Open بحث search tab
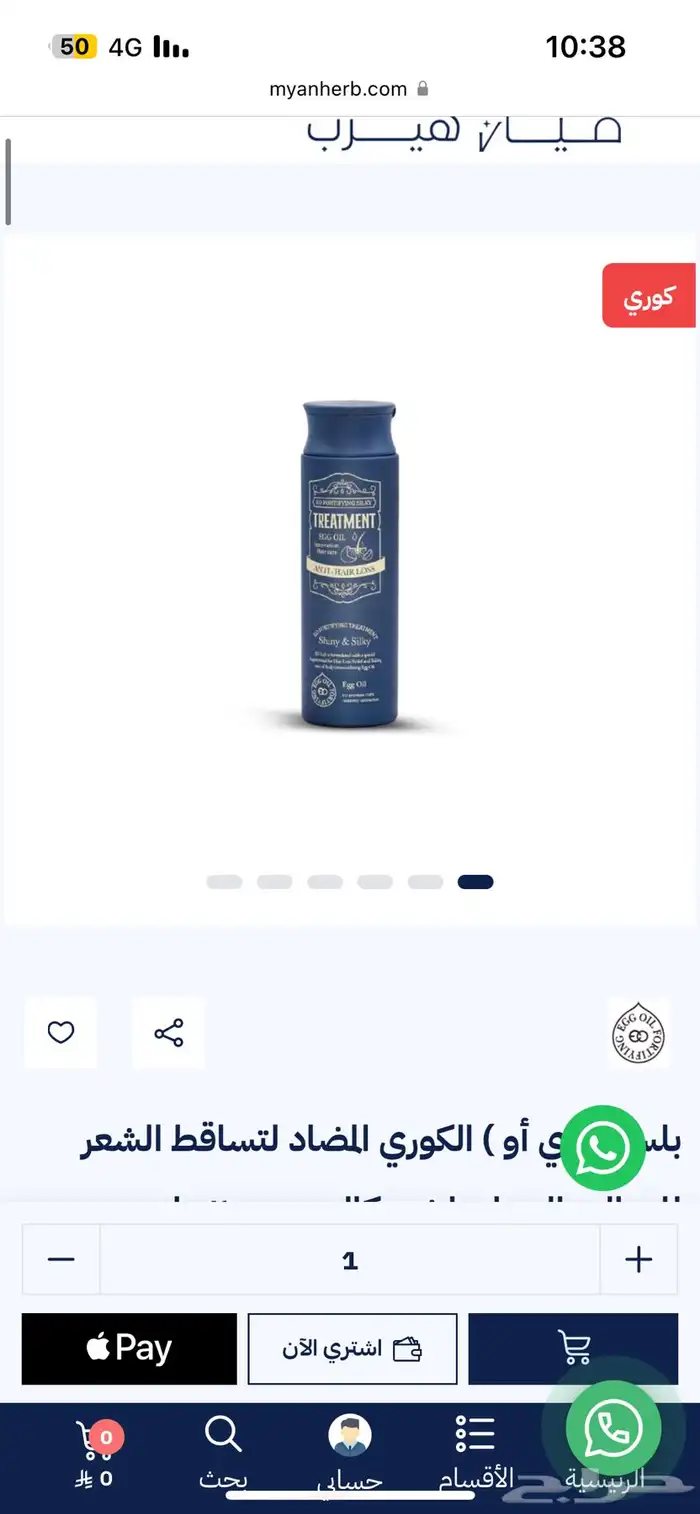The width and height of the screenshot is (700, 1514). pyautogui.click(x=223, y=1455)
